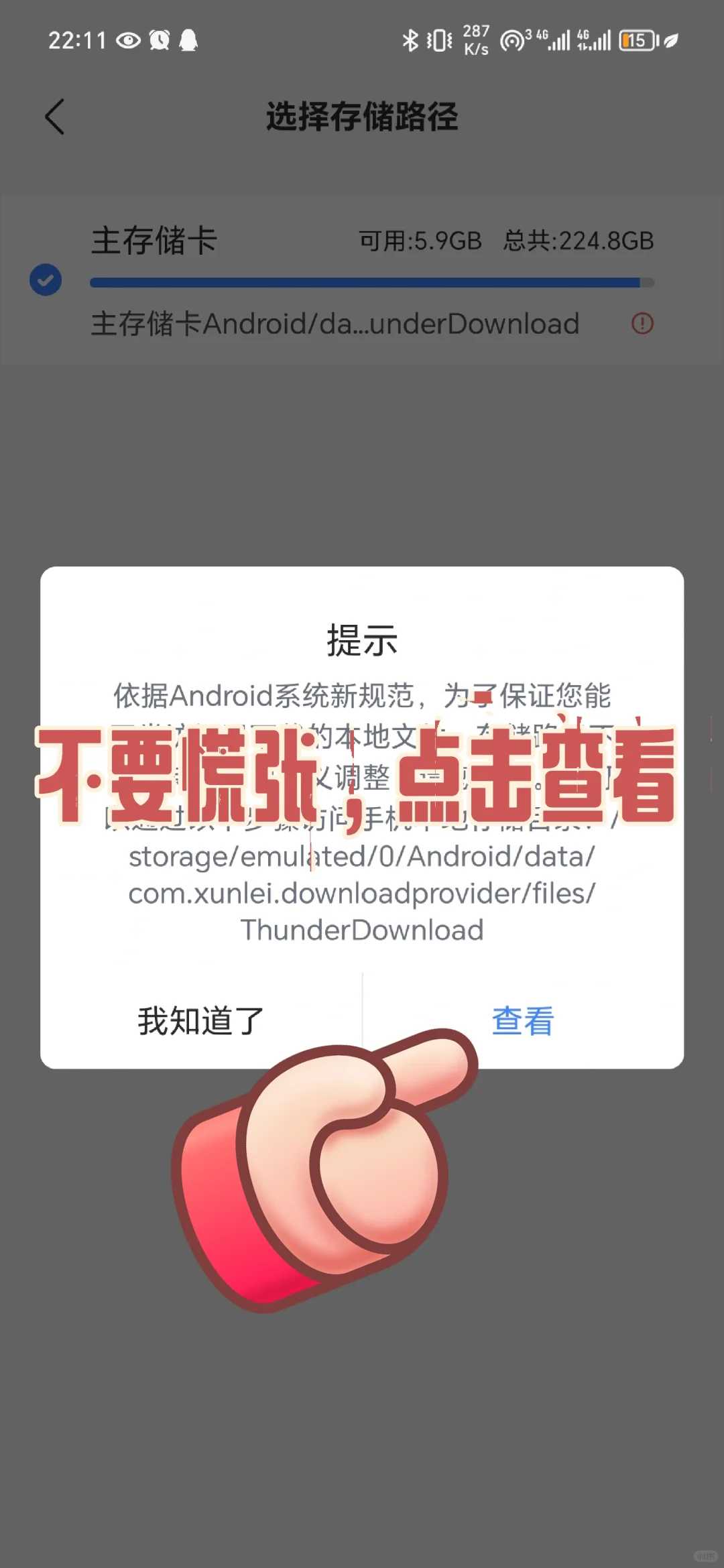Toggle the blue checkmark on the main storage card
This screenshot has height=1568, width=724.
(x=45, y=281)
